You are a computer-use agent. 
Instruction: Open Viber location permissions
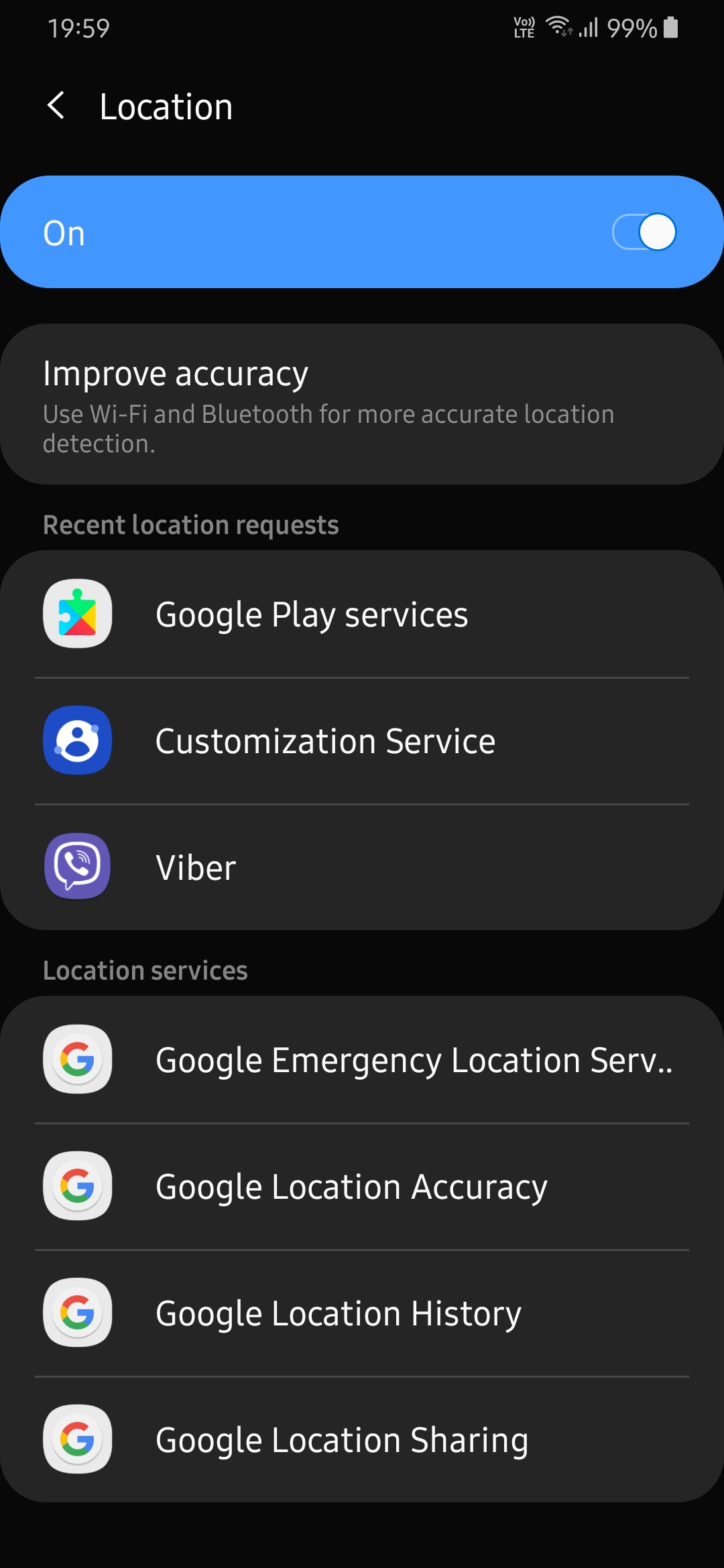tap(362, 867)
